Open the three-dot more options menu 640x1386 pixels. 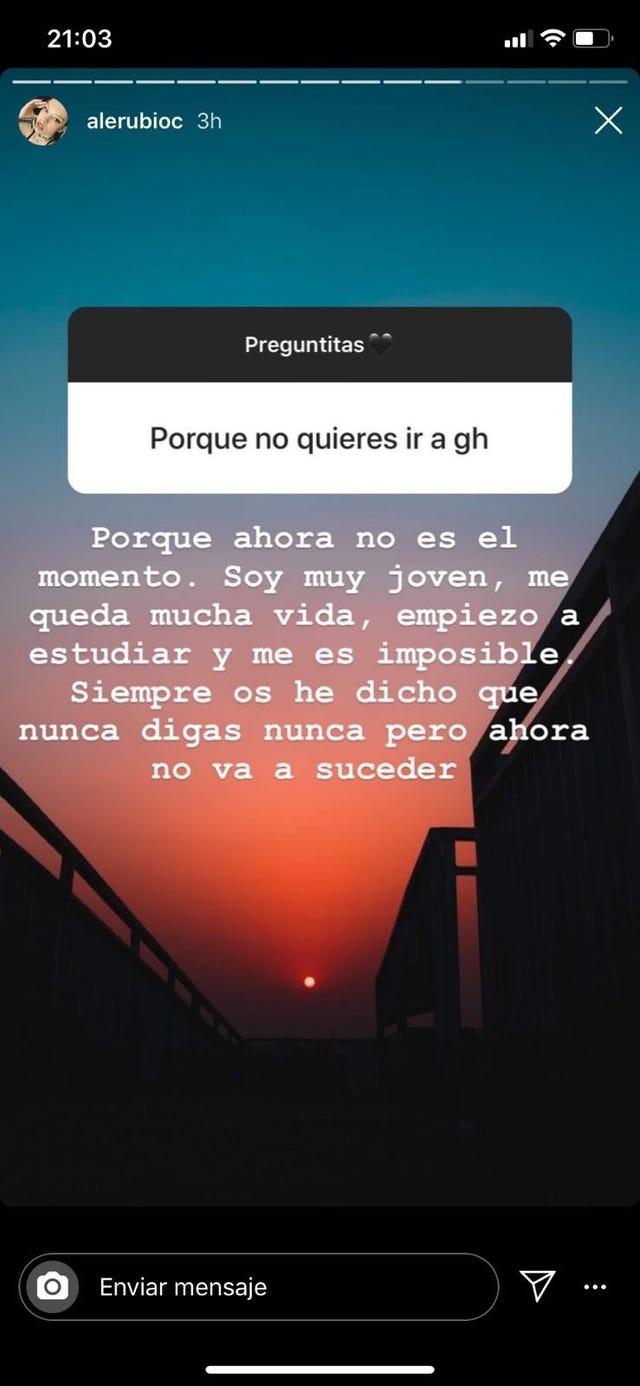tap(595, 1287)
